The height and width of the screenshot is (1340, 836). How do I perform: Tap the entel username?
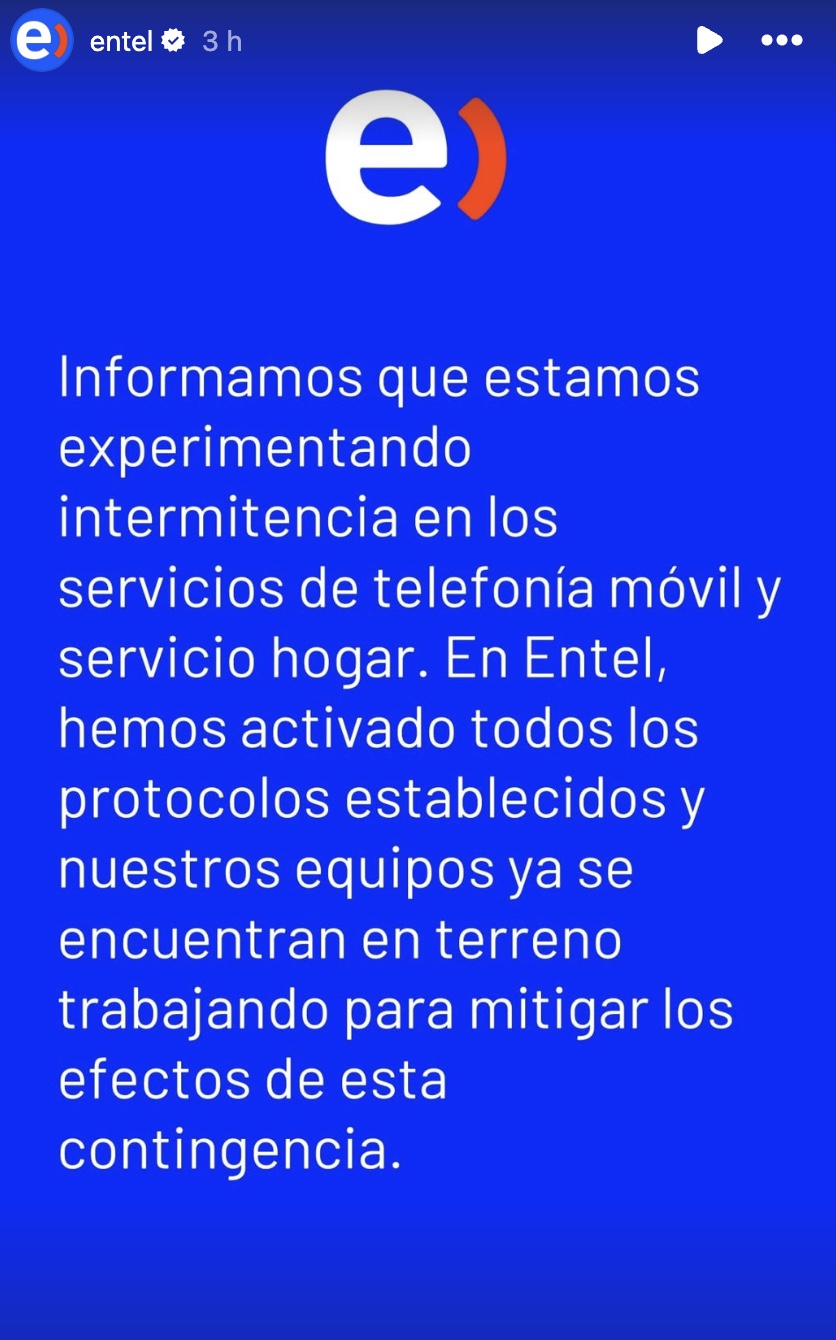pos(123,41)
